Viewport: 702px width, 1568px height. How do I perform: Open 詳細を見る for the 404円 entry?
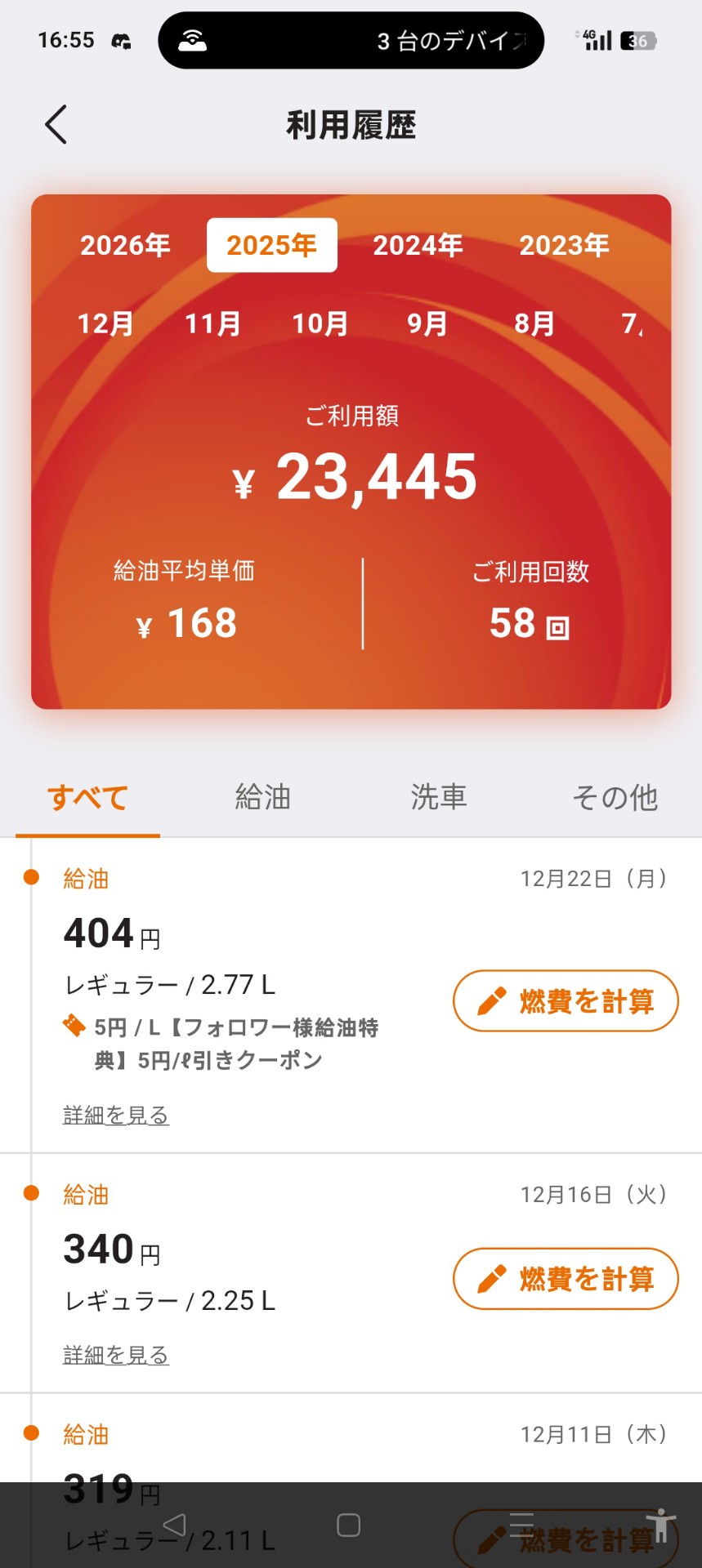(x=116, y=1115)
